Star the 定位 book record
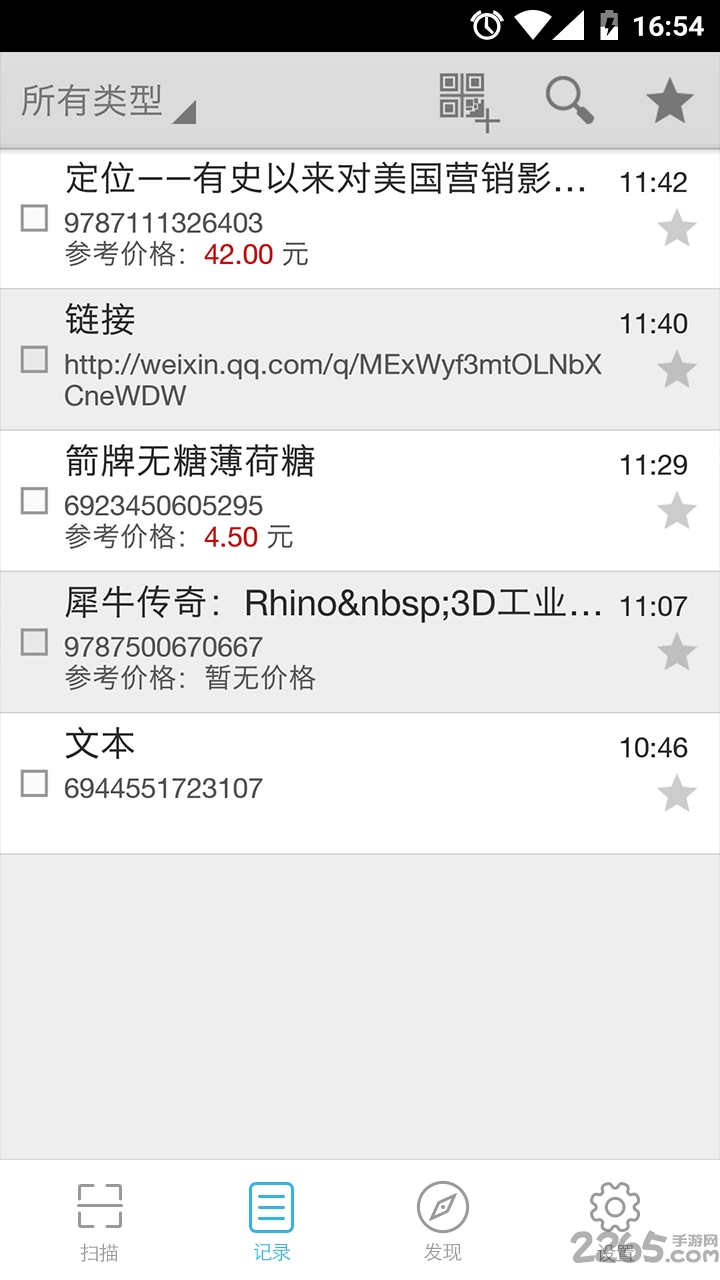Screen dimensions: 720x1280 677,228
